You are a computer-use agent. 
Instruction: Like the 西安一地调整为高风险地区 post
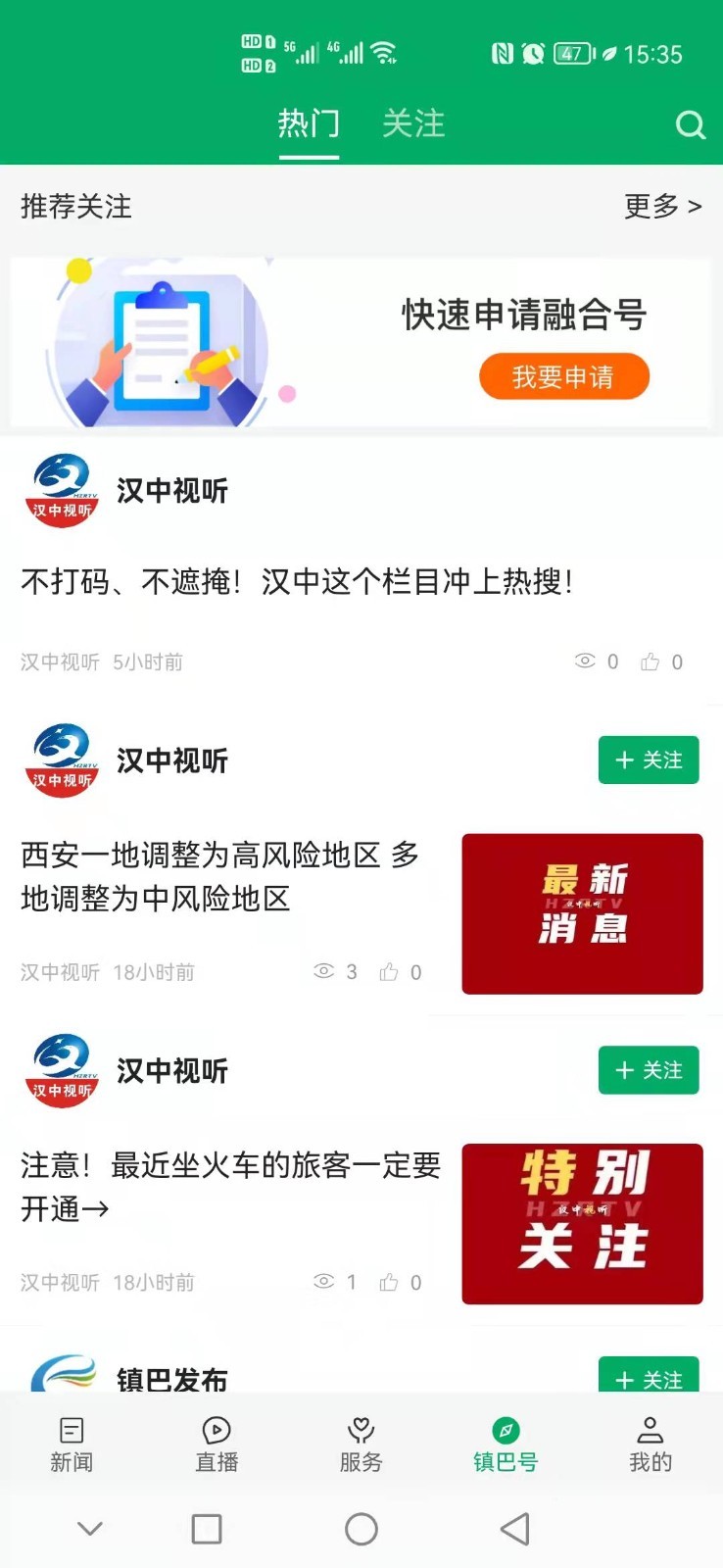390,972
